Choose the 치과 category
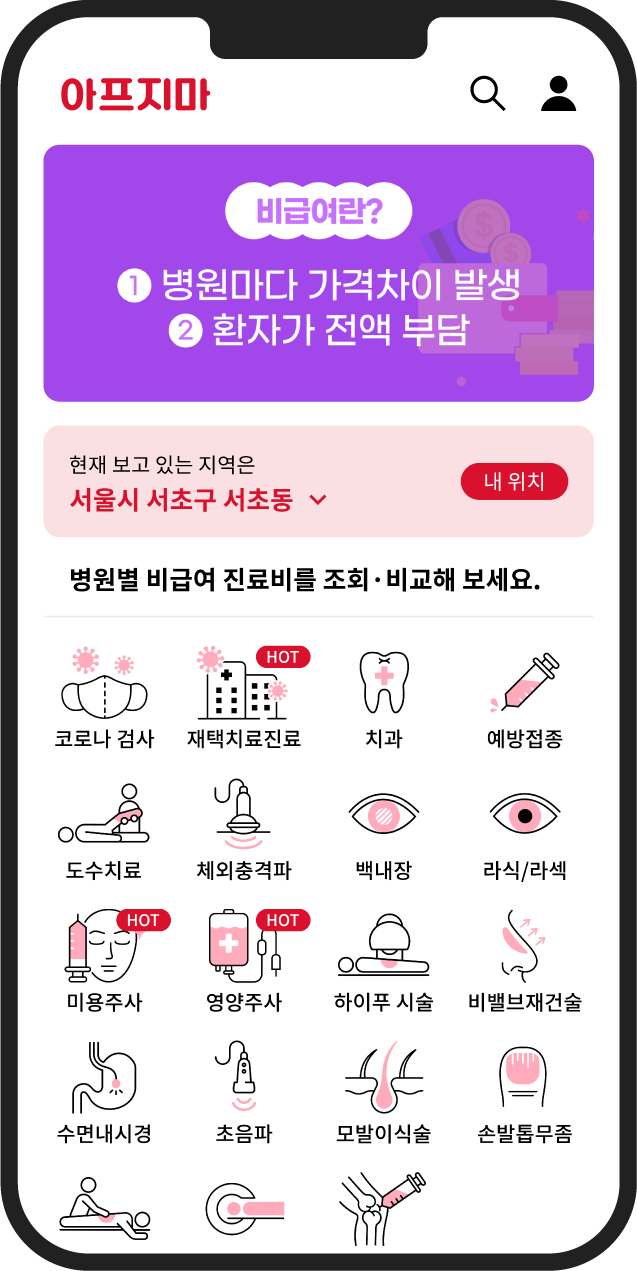Screen dimensions: 637x1271 coord(384,697)
